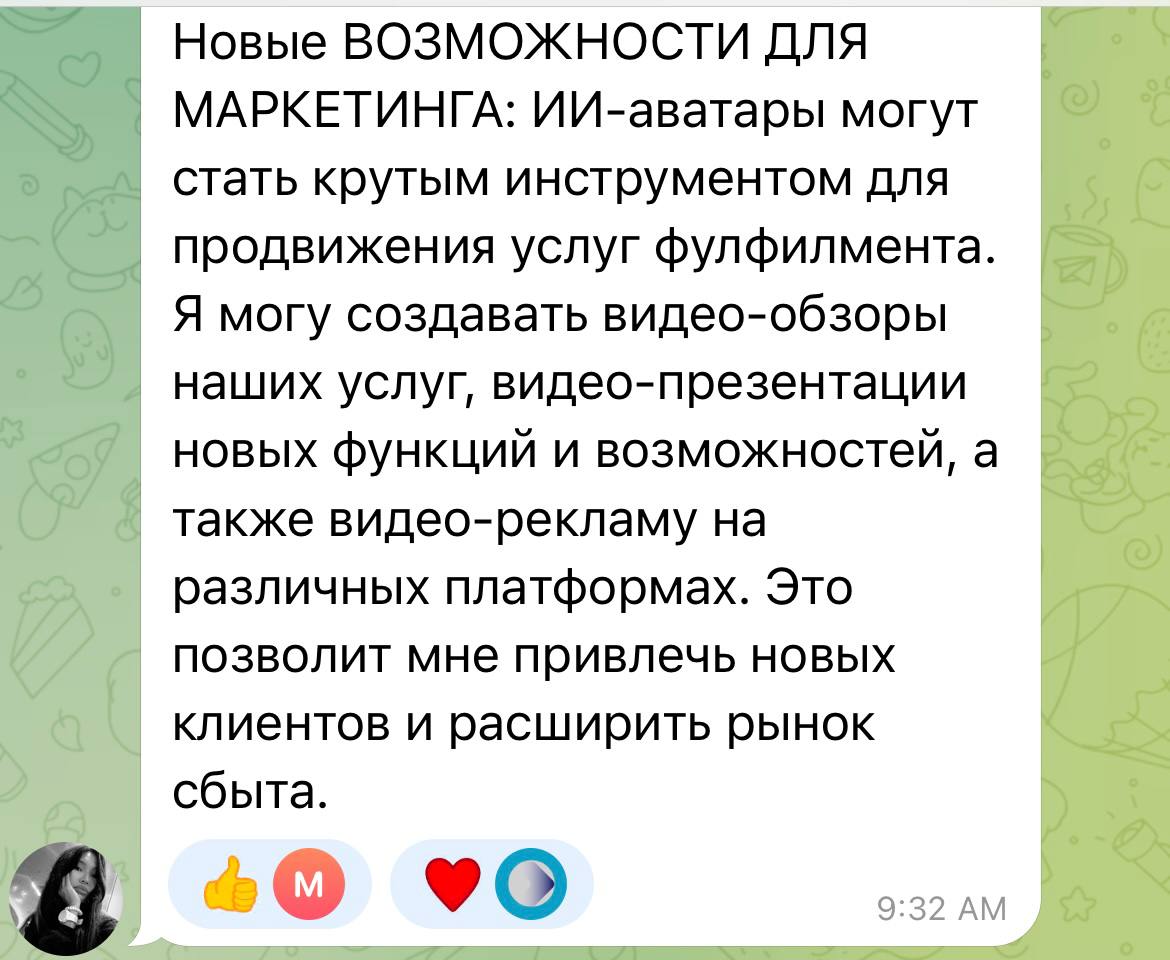This screenshot has width=1170, height=960.
Task: Tap the thumbs-up reaction chip
Action: click(x=268, y=884)
